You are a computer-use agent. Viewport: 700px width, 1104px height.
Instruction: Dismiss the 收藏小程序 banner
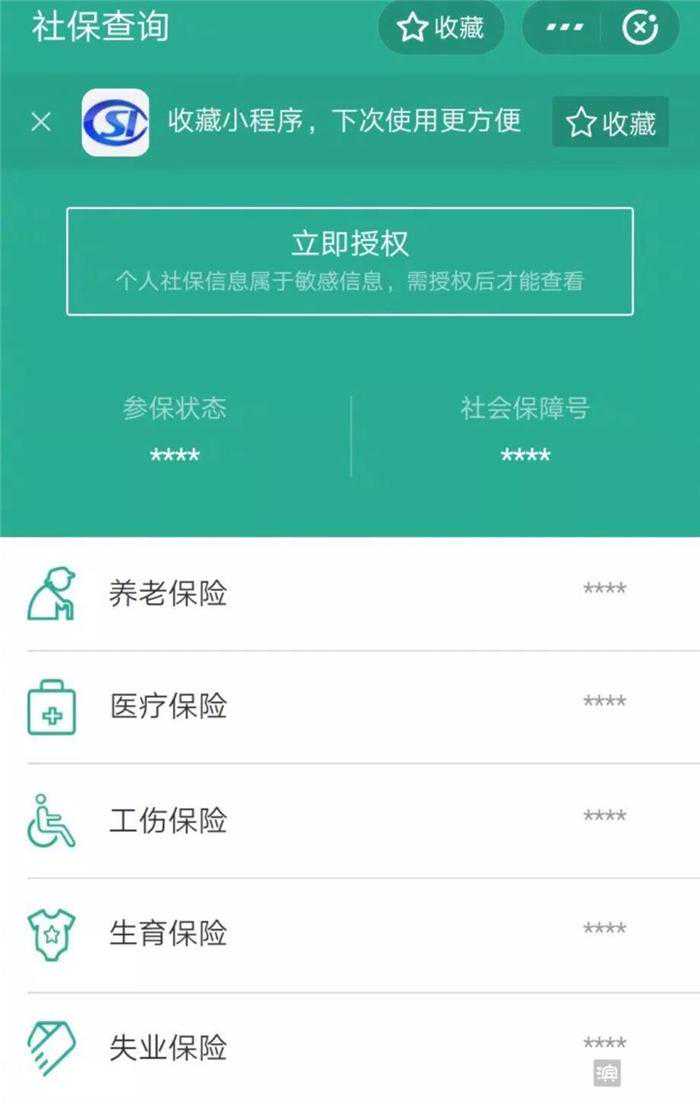(41, 122)
